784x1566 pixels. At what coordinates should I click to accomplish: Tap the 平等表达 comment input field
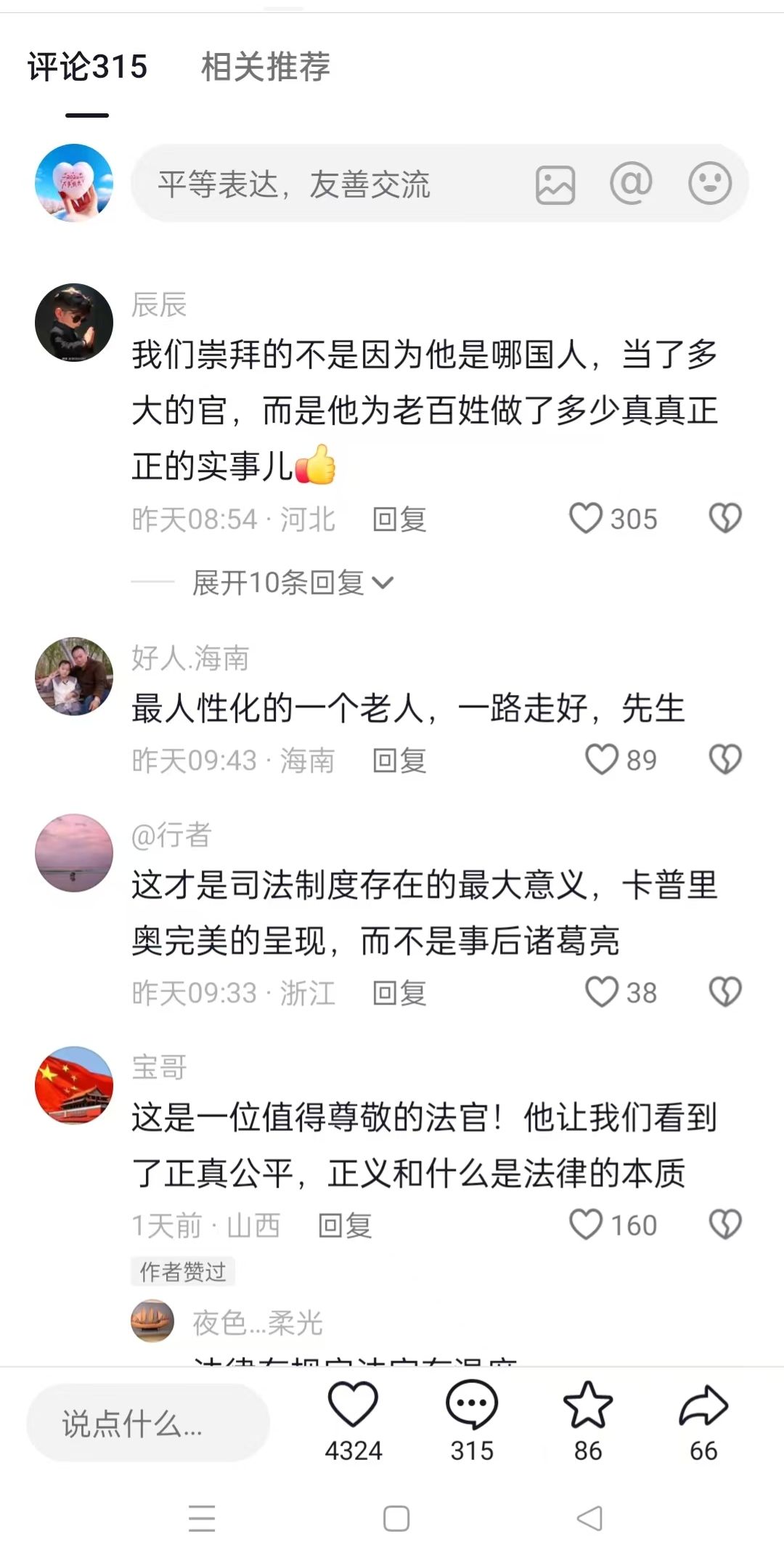point(327,184)
